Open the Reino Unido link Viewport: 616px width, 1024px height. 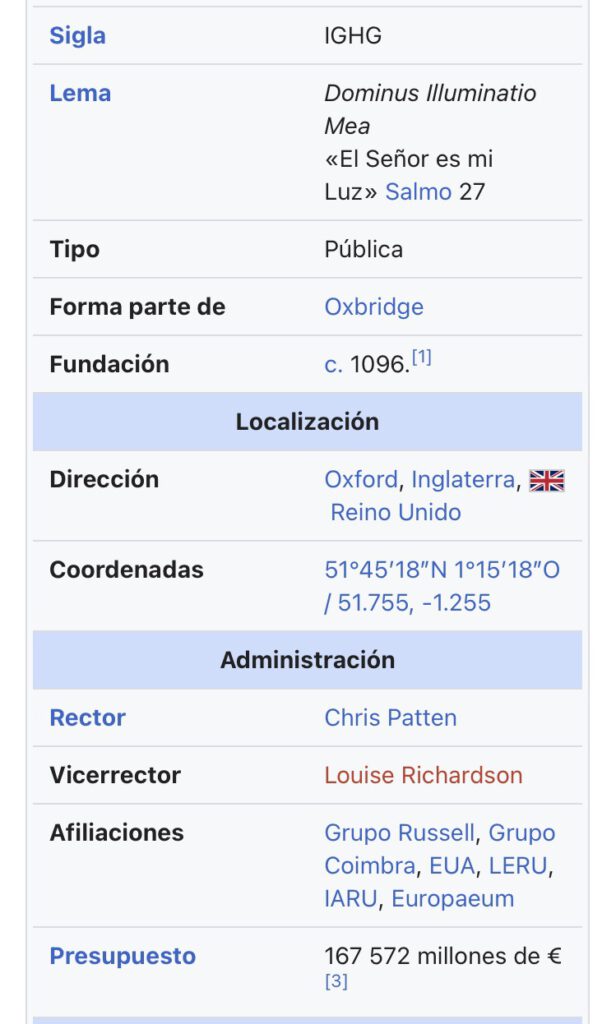[x=396, y=513]
